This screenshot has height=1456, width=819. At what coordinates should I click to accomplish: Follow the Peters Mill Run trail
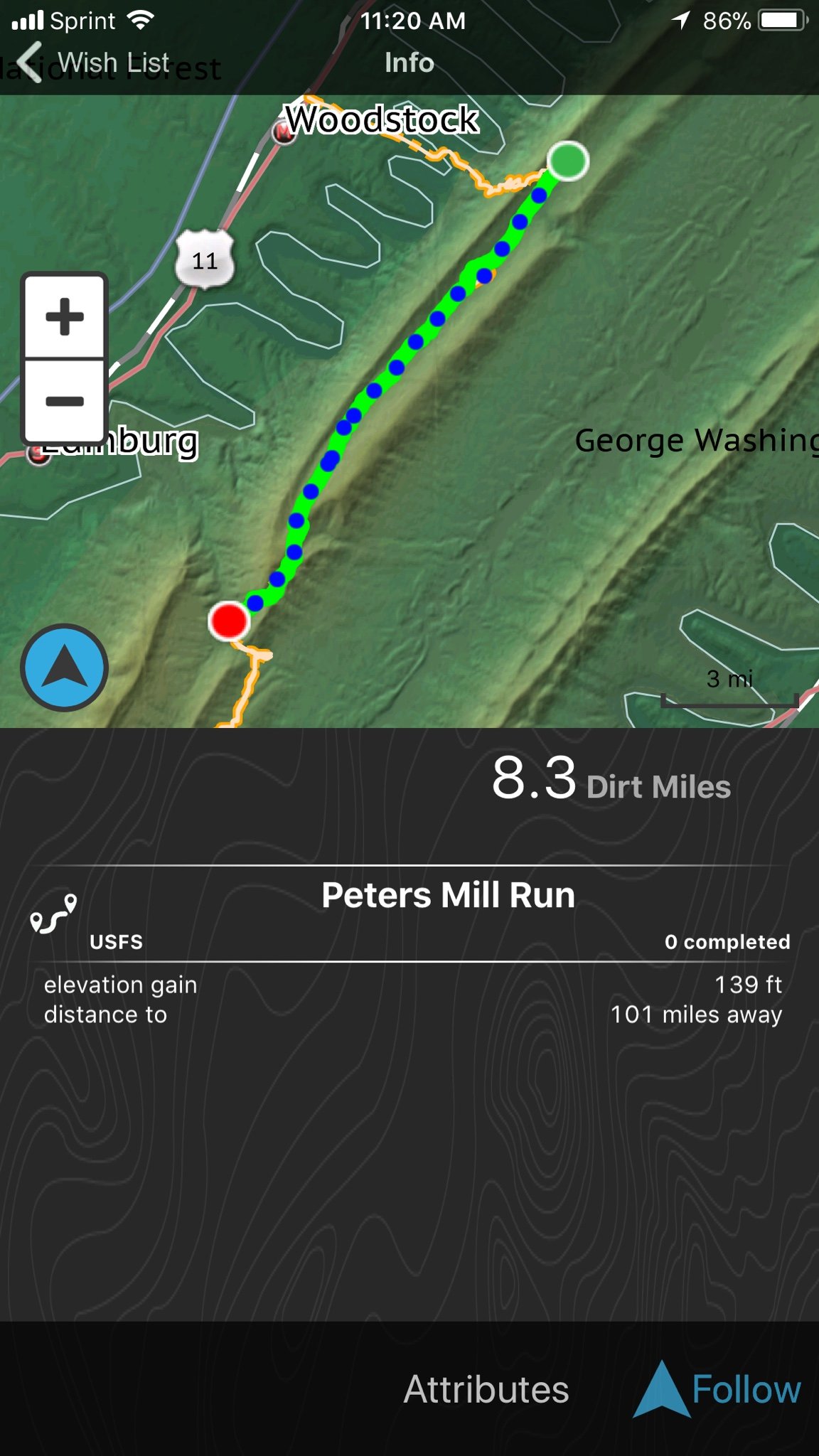(718, 1389)
